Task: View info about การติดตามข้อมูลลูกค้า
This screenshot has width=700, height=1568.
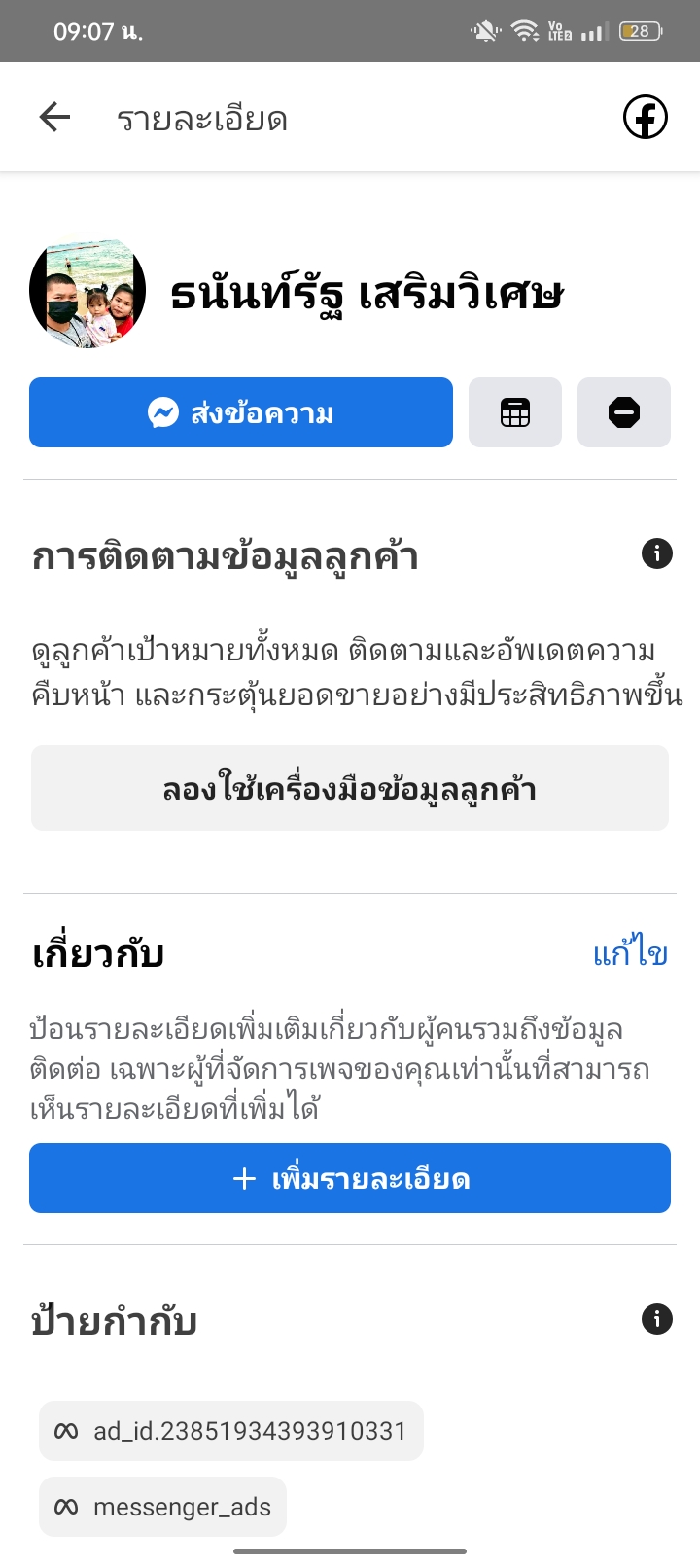Action: (657, 554)
